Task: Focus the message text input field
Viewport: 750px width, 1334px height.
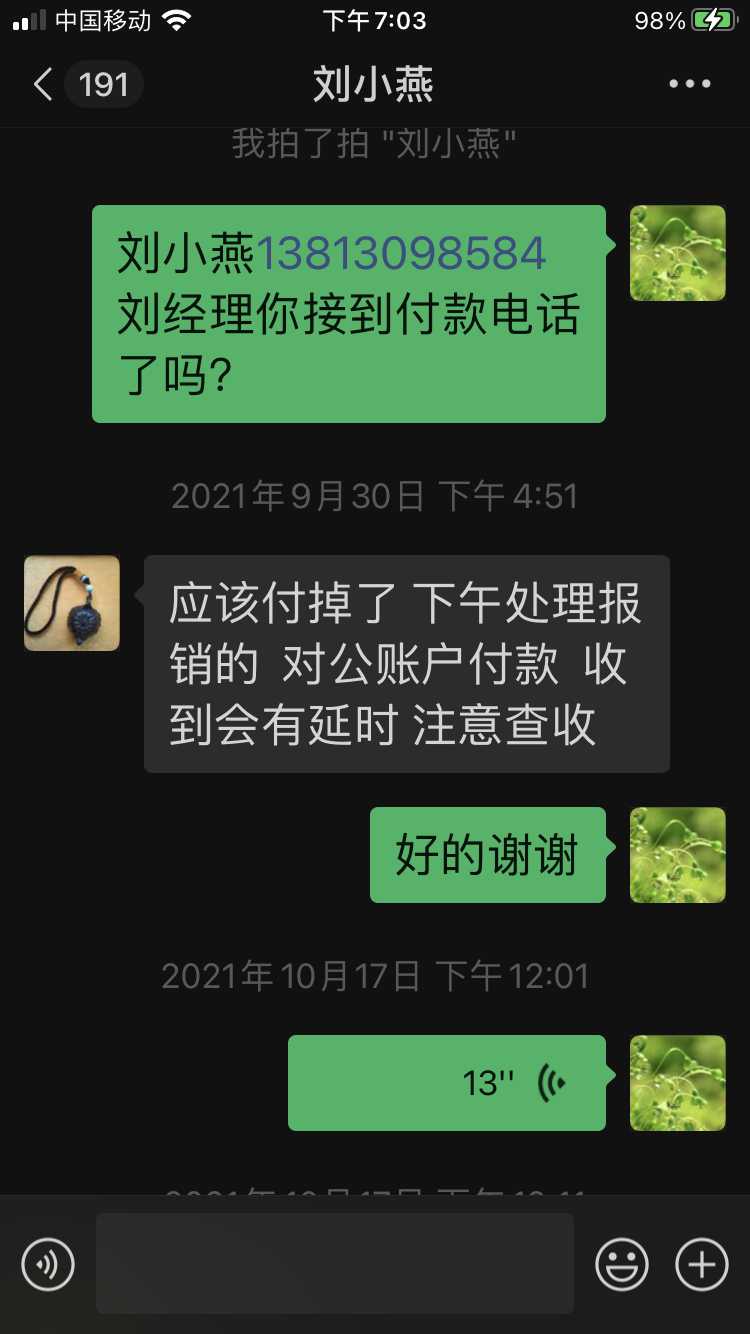Action: 335,1264
